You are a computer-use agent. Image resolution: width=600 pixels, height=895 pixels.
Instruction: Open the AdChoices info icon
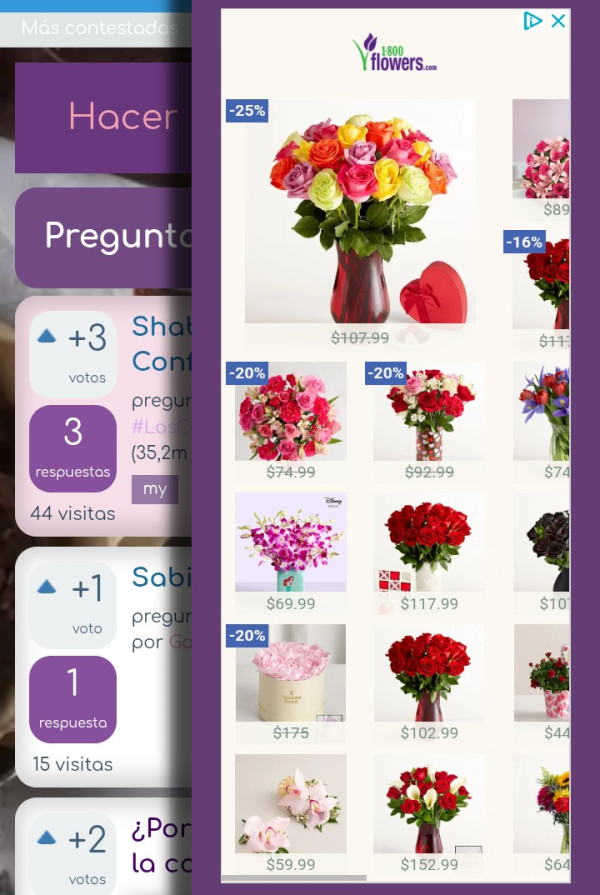tap(533, 21)
